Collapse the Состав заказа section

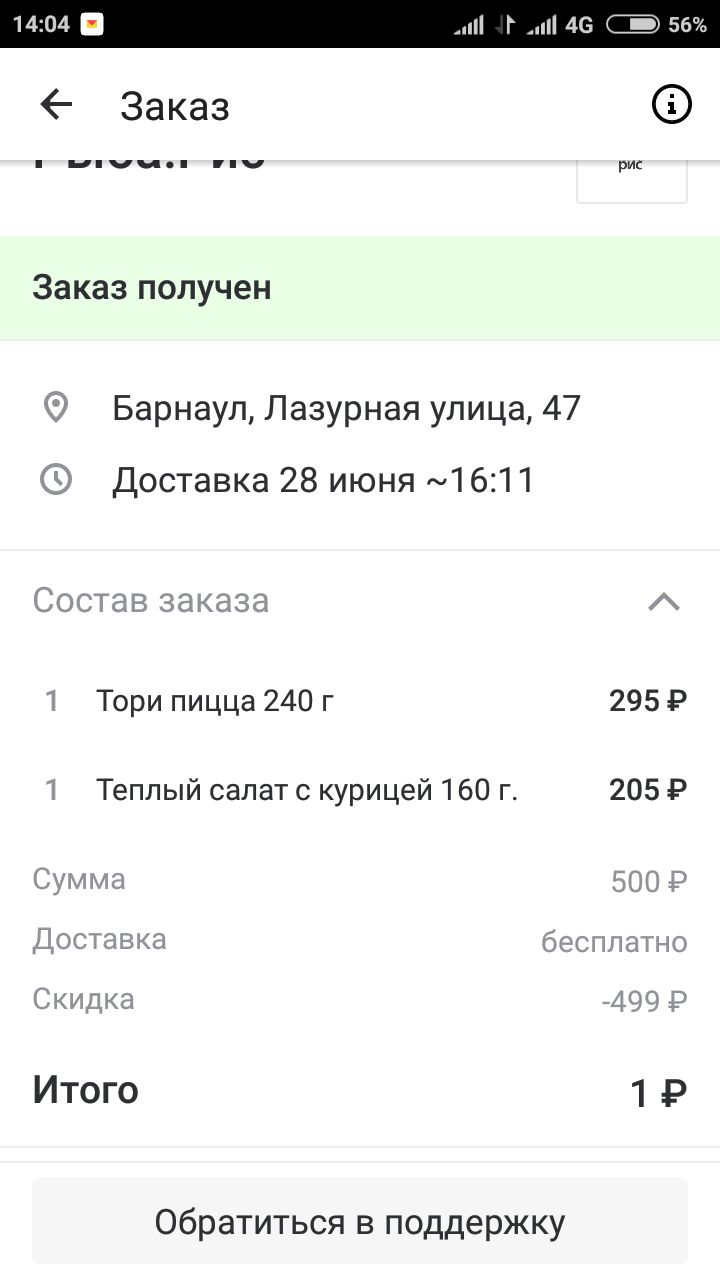(664, 602)
